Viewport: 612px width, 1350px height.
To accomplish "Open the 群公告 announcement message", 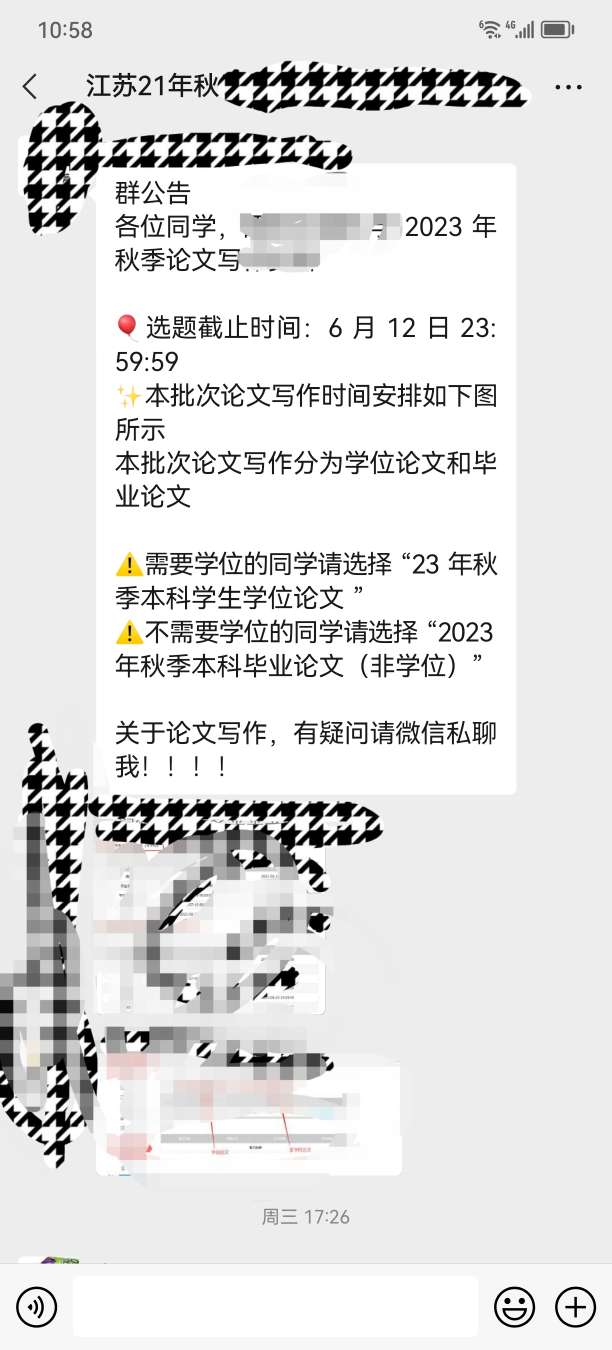I will coord(306,480).
